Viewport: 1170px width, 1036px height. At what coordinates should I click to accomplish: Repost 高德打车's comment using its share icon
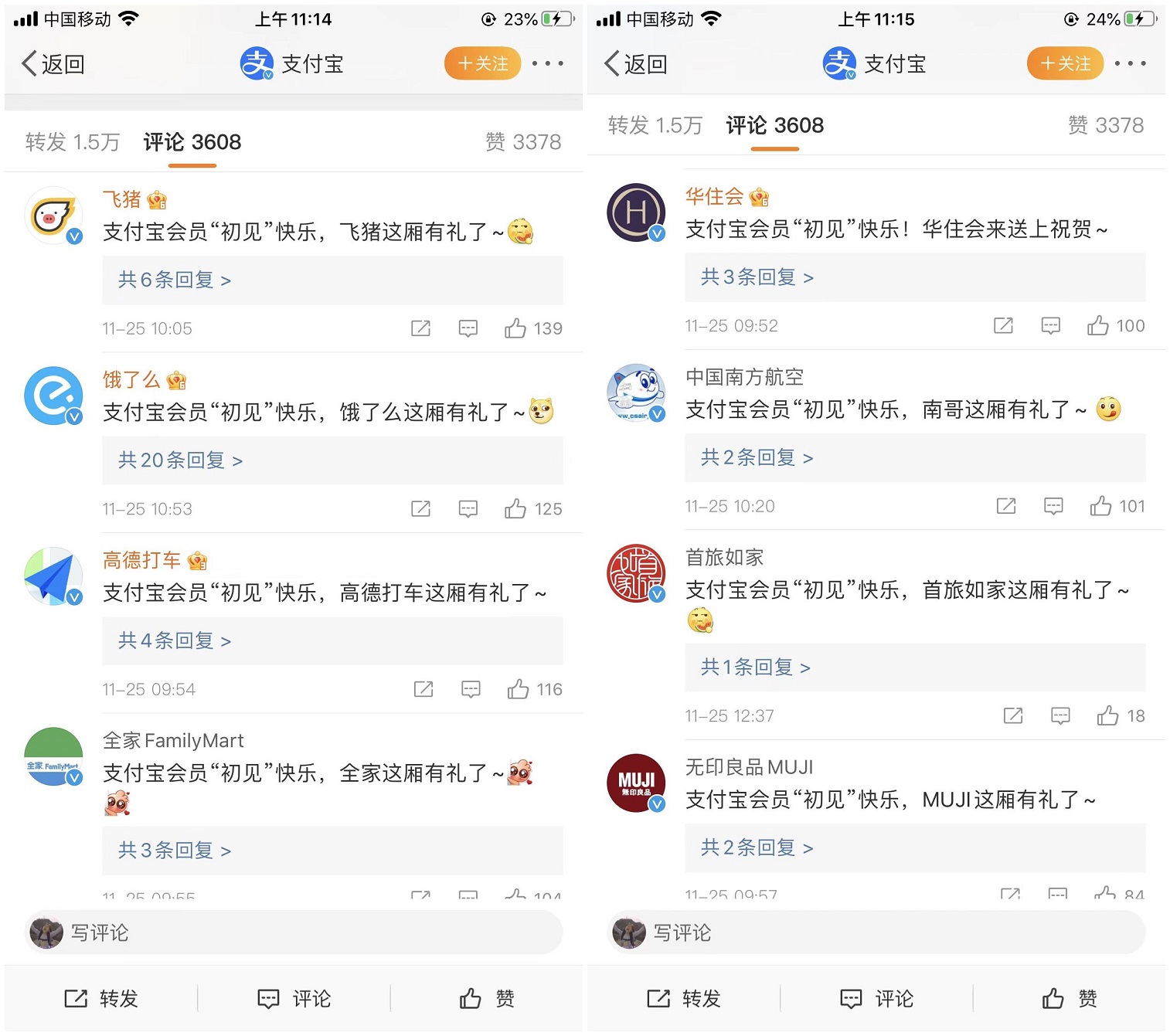tap(423, 689)
